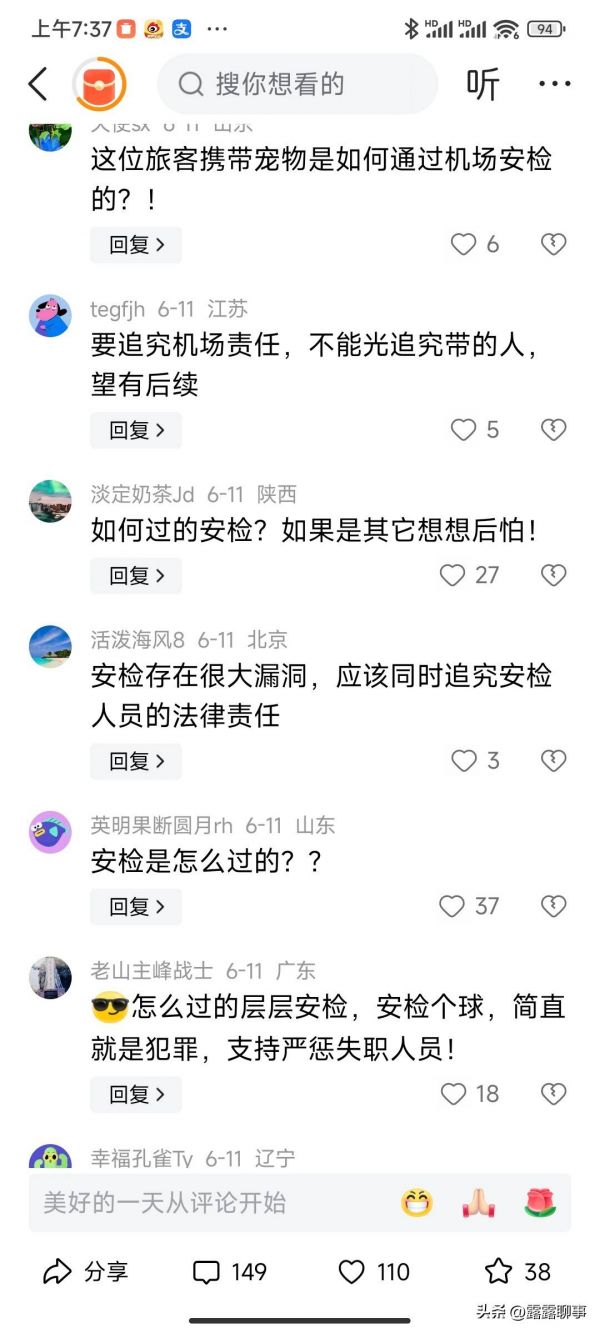Insert the grinning emoji in the comment bar
Image resolution: width=600 pixels, height=1333 pixels.
(x=417, y=1202)
